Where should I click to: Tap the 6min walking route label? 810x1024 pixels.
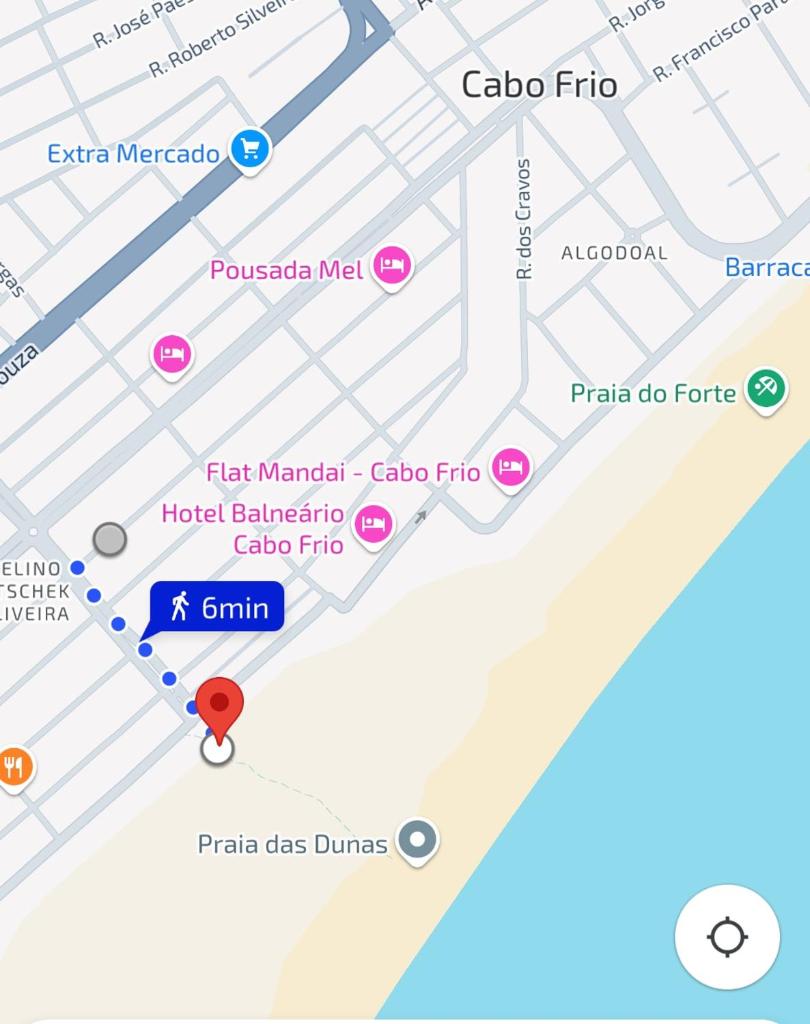[x=217, y=607]
